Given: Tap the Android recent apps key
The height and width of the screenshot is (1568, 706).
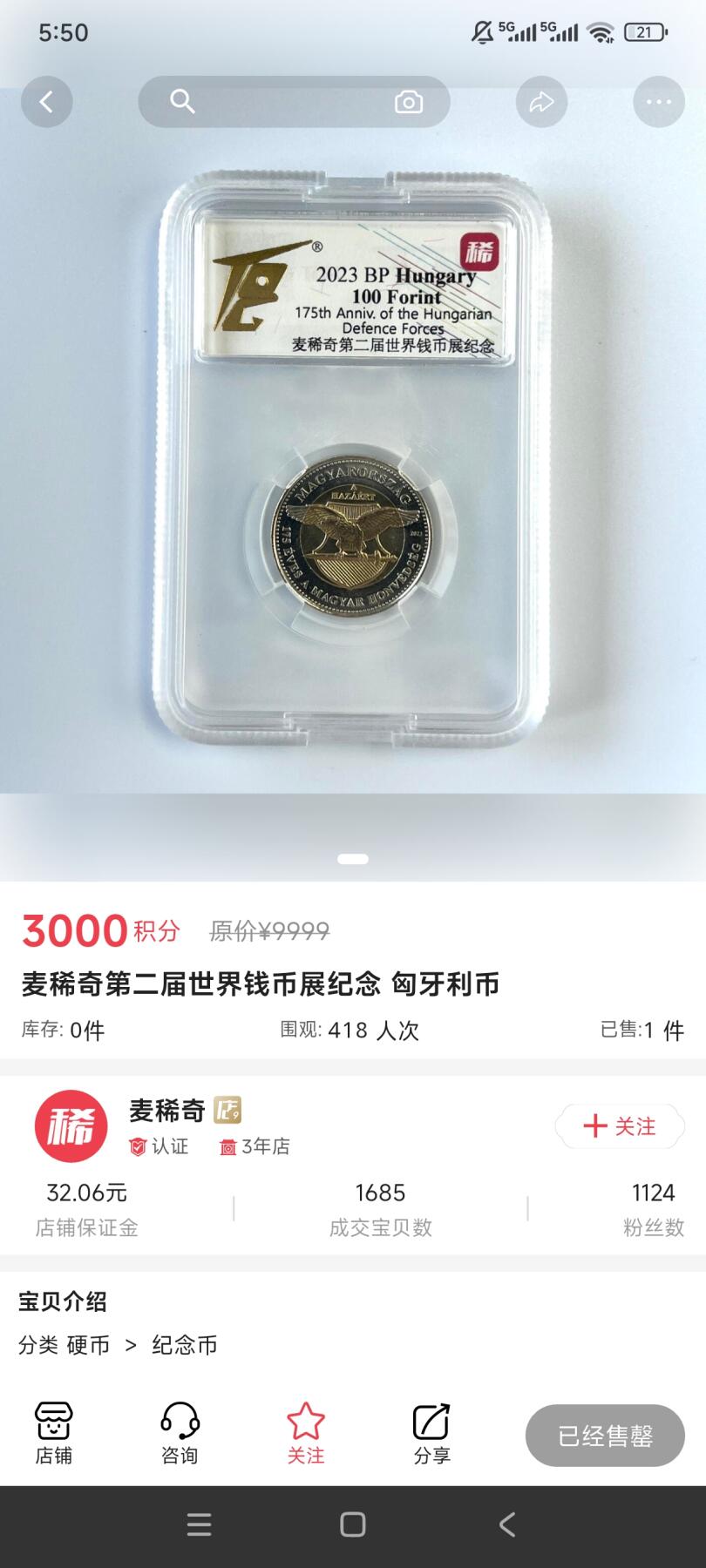Looking at the screenshot, I should click(x=199, y=1525).
